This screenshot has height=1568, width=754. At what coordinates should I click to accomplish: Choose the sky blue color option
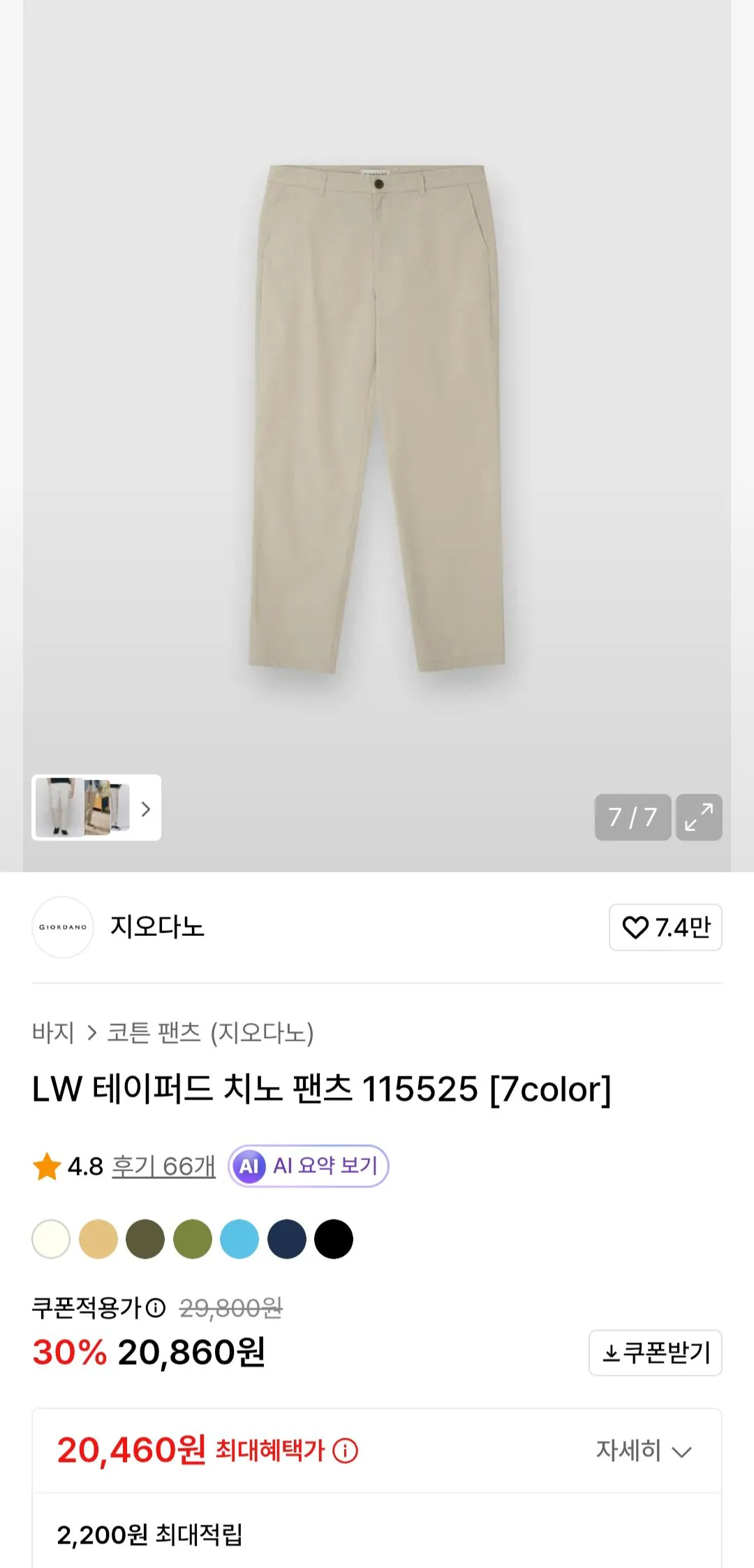coord(240,1238)
